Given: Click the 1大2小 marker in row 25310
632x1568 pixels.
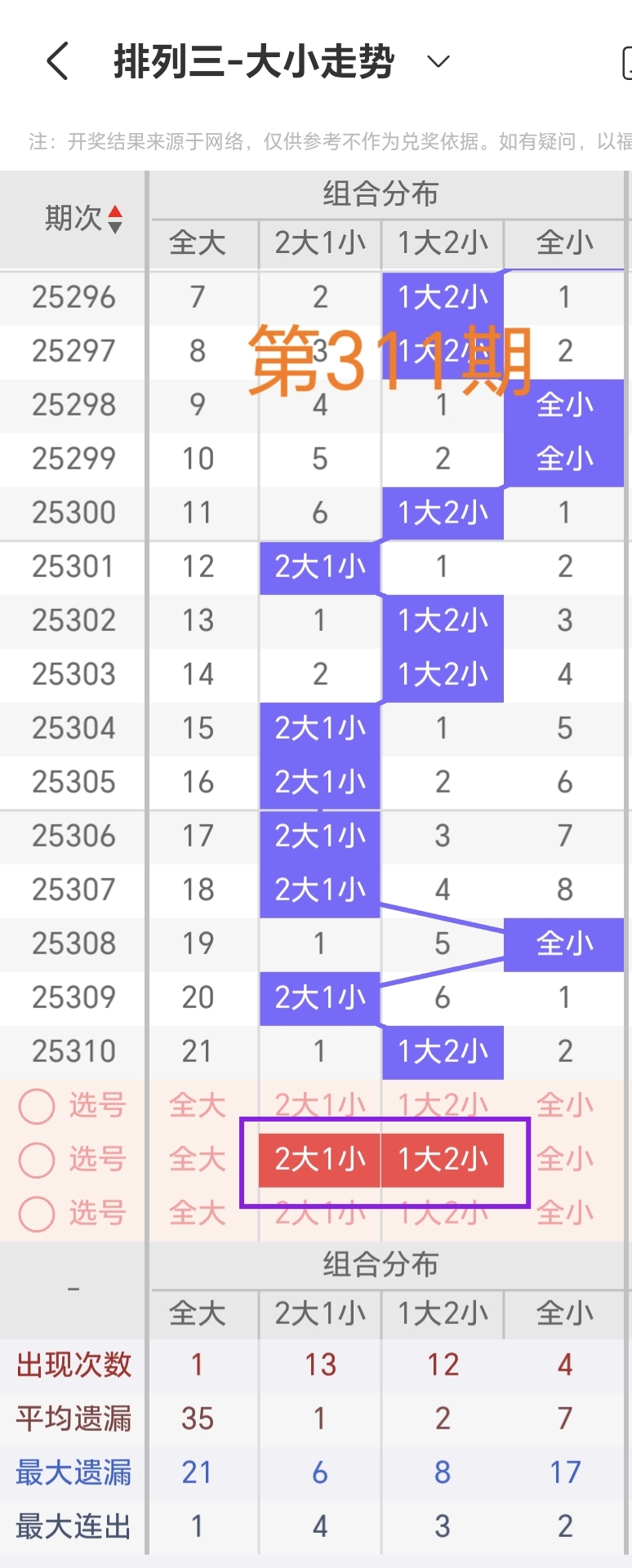Looking at the screenshot, I should click(x=442, y=1051).
